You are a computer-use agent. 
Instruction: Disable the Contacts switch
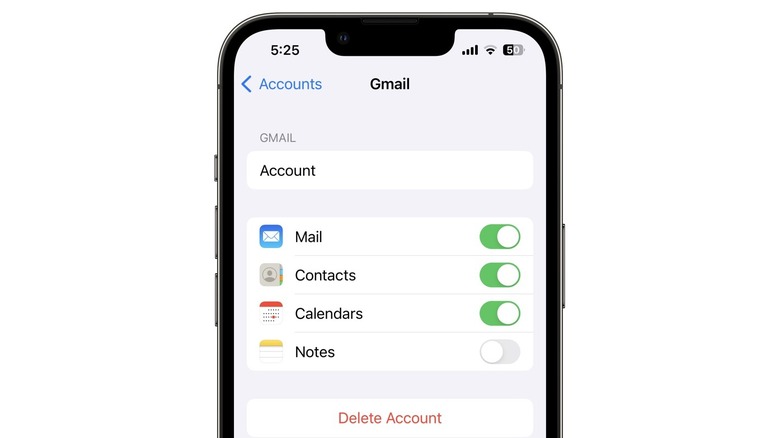pyautogui.click(x=499, y=275)
